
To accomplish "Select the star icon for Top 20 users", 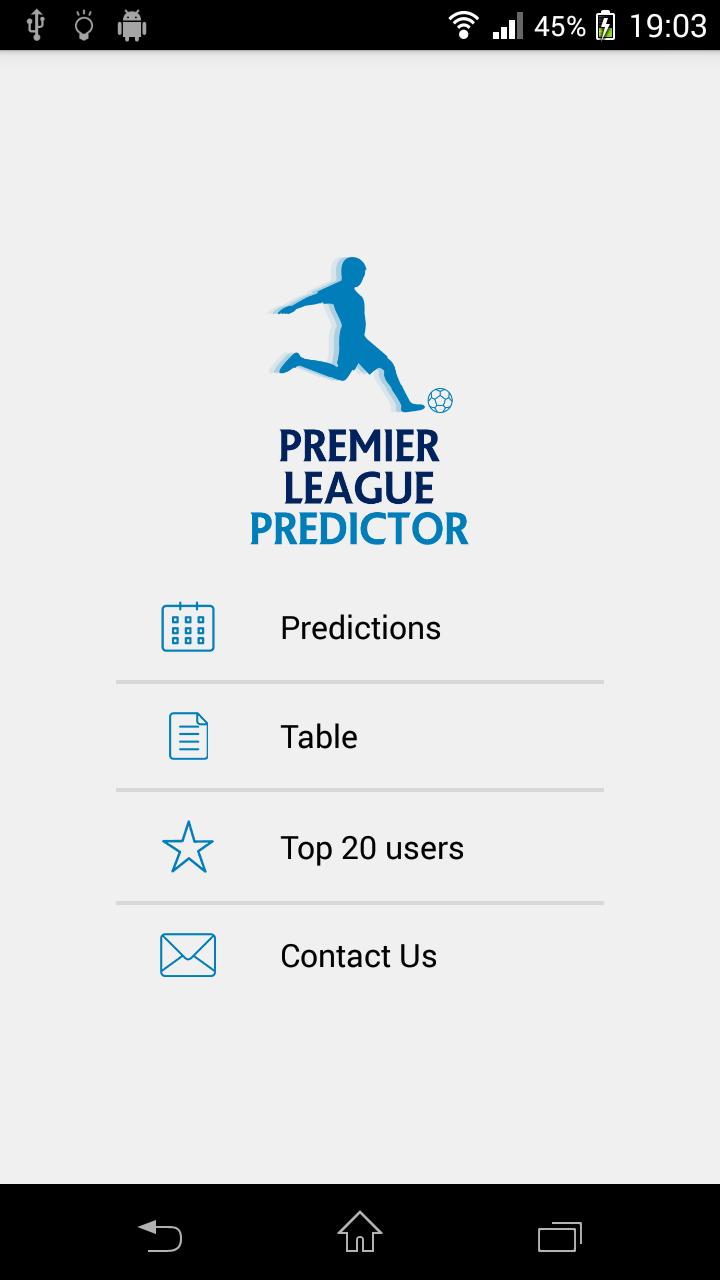I will (187, 847).
